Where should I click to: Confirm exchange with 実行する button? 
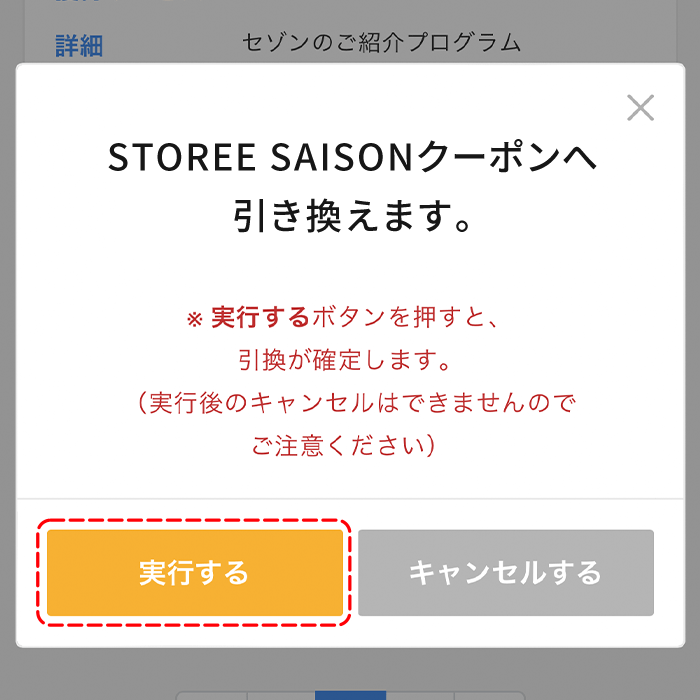coord(195,573)
